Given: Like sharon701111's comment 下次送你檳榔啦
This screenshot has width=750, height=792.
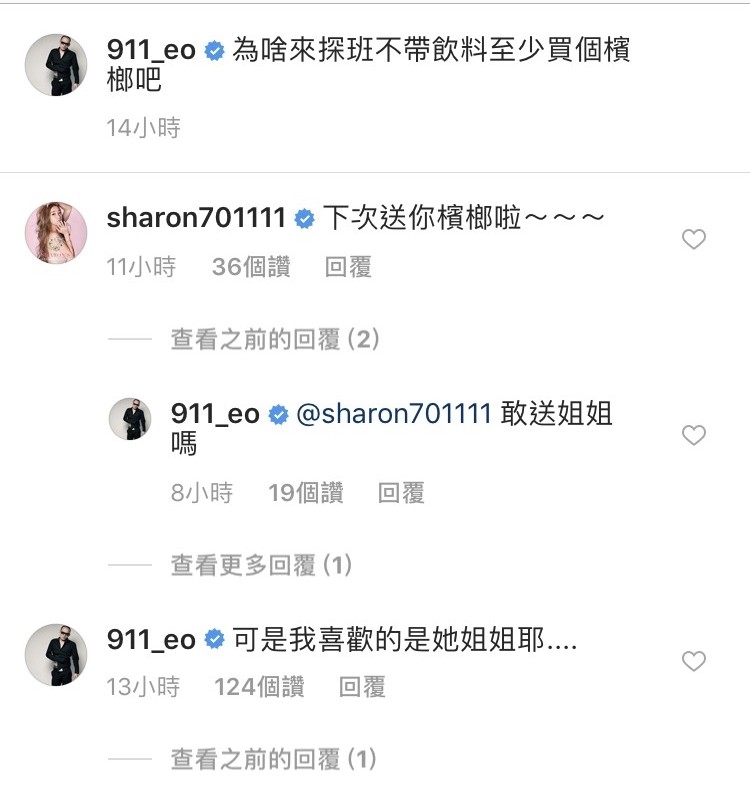Looking at the screenshot, I should [693, 239].
